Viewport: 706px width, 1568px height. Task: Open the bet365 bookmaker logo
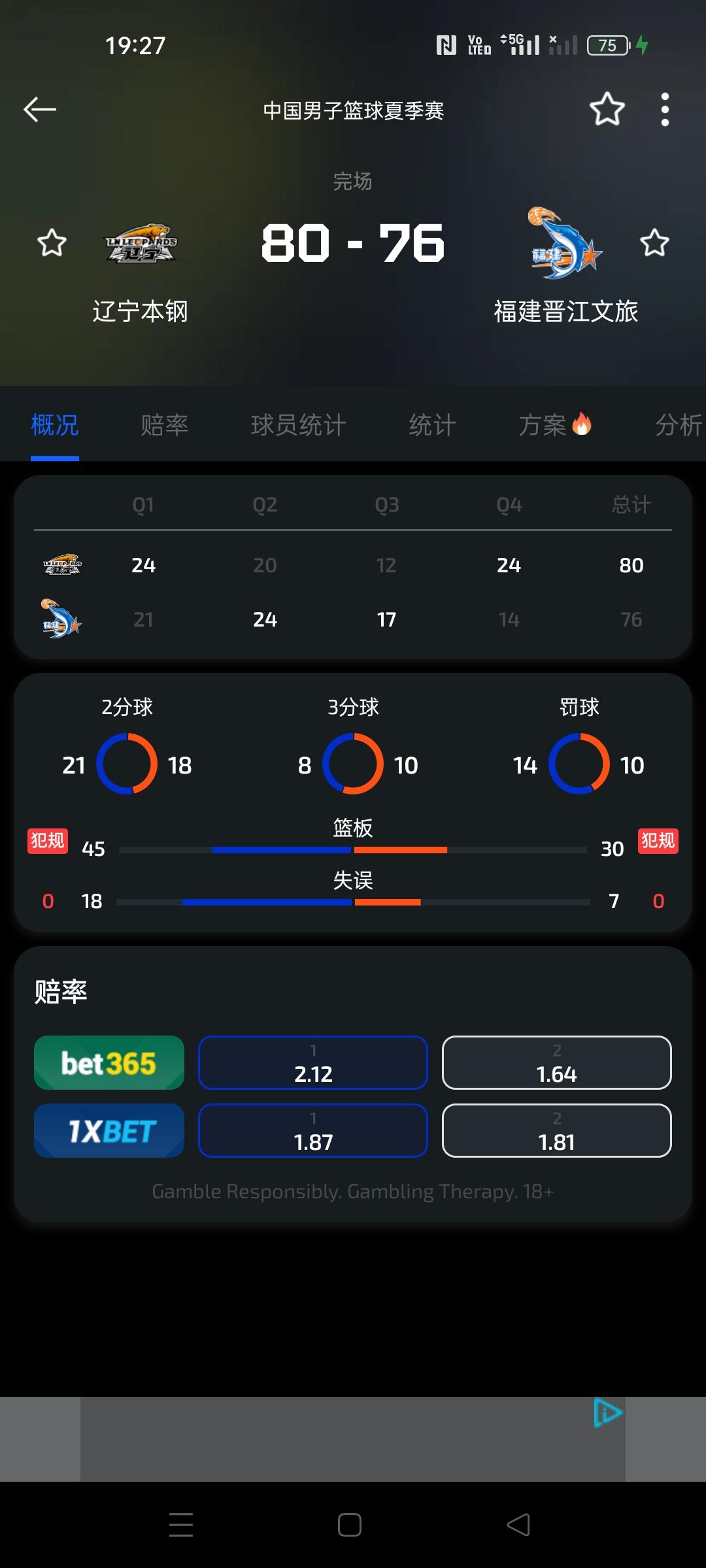109,1062
